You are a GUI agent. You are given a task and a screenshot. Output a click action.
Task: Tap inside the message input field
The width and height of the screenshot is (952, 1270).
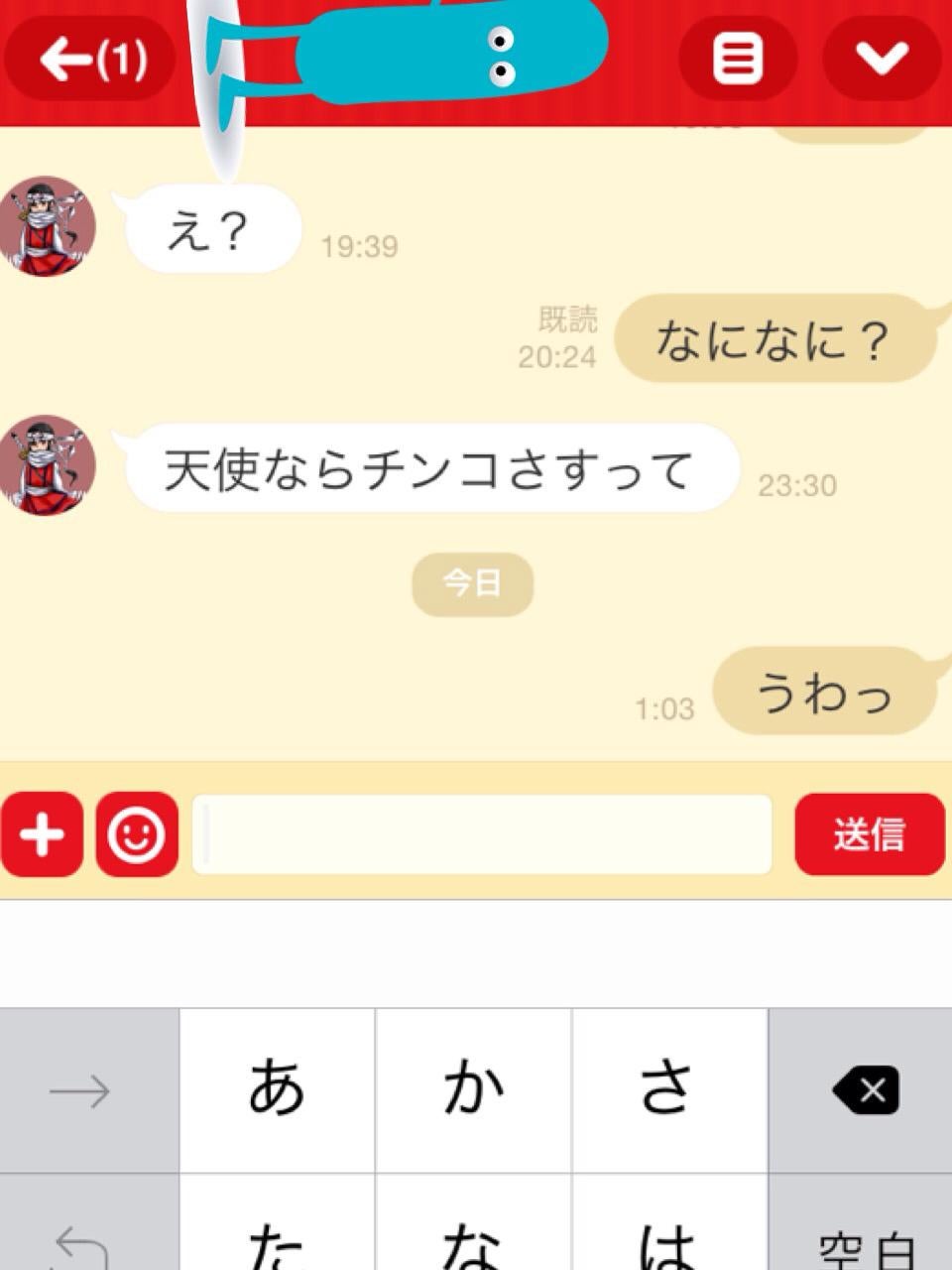(481, 835)
